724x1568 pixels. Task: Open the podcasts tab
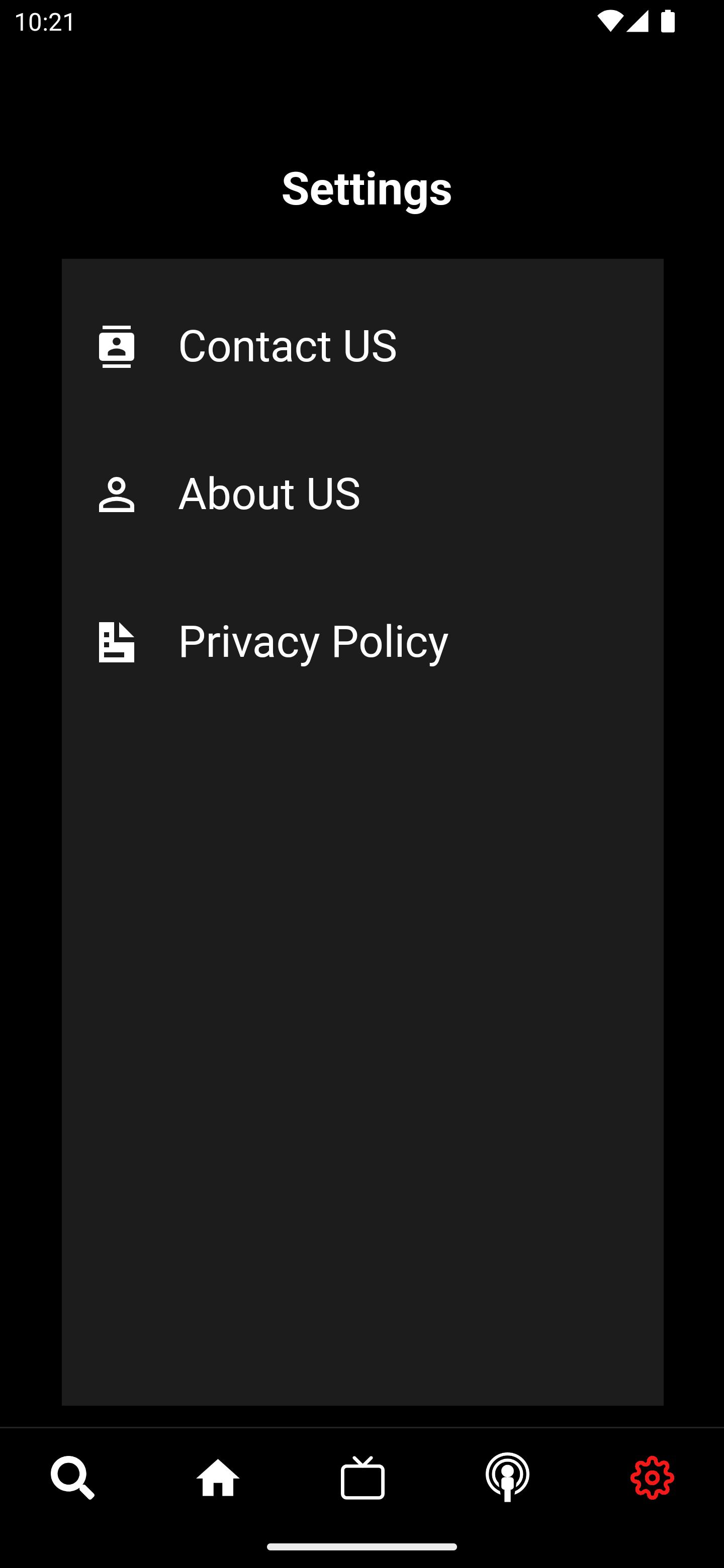point(507,1478)
